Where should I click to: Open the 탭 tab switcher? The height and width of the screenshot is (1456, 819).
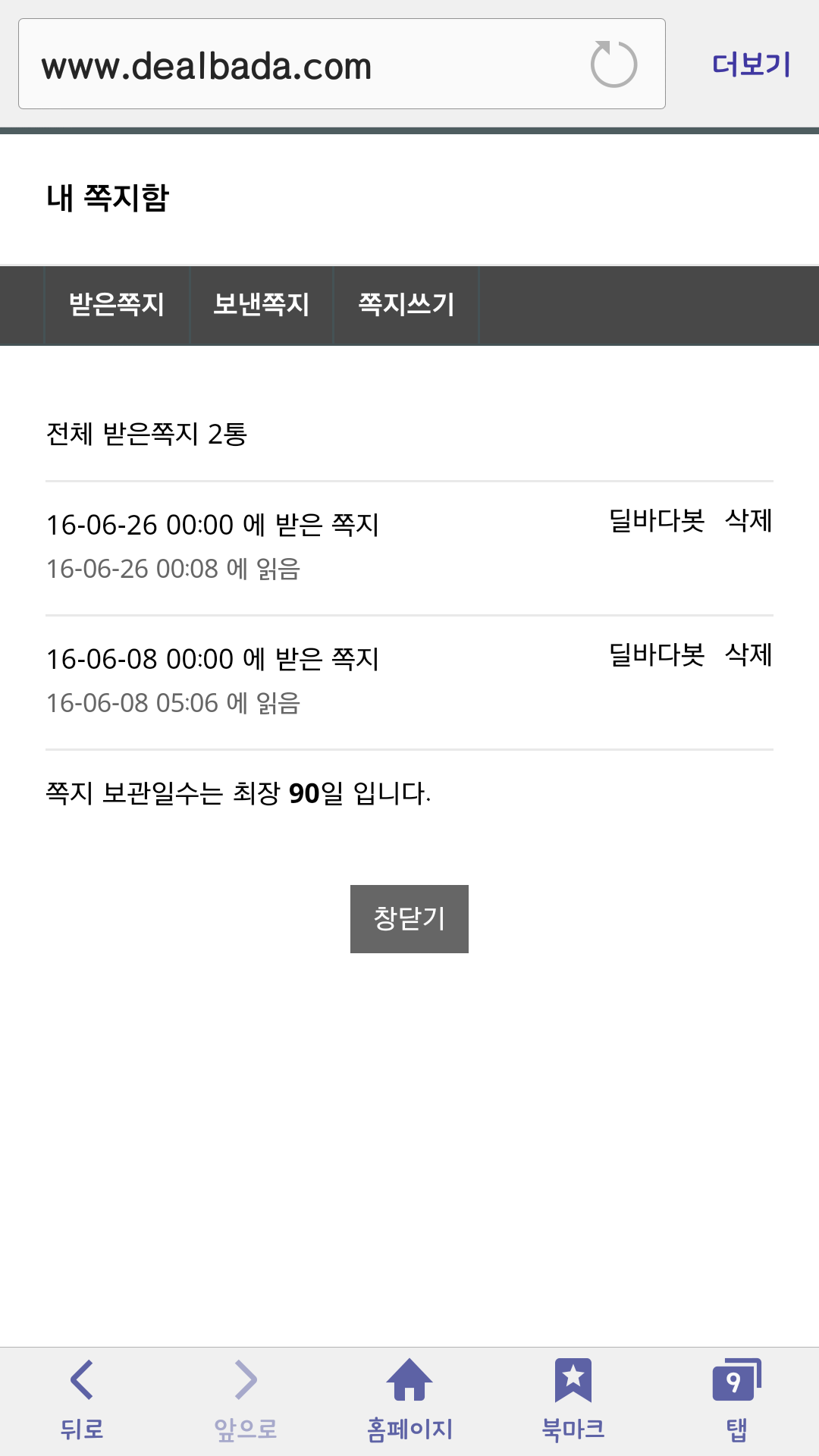click(x=737, y=1400)
